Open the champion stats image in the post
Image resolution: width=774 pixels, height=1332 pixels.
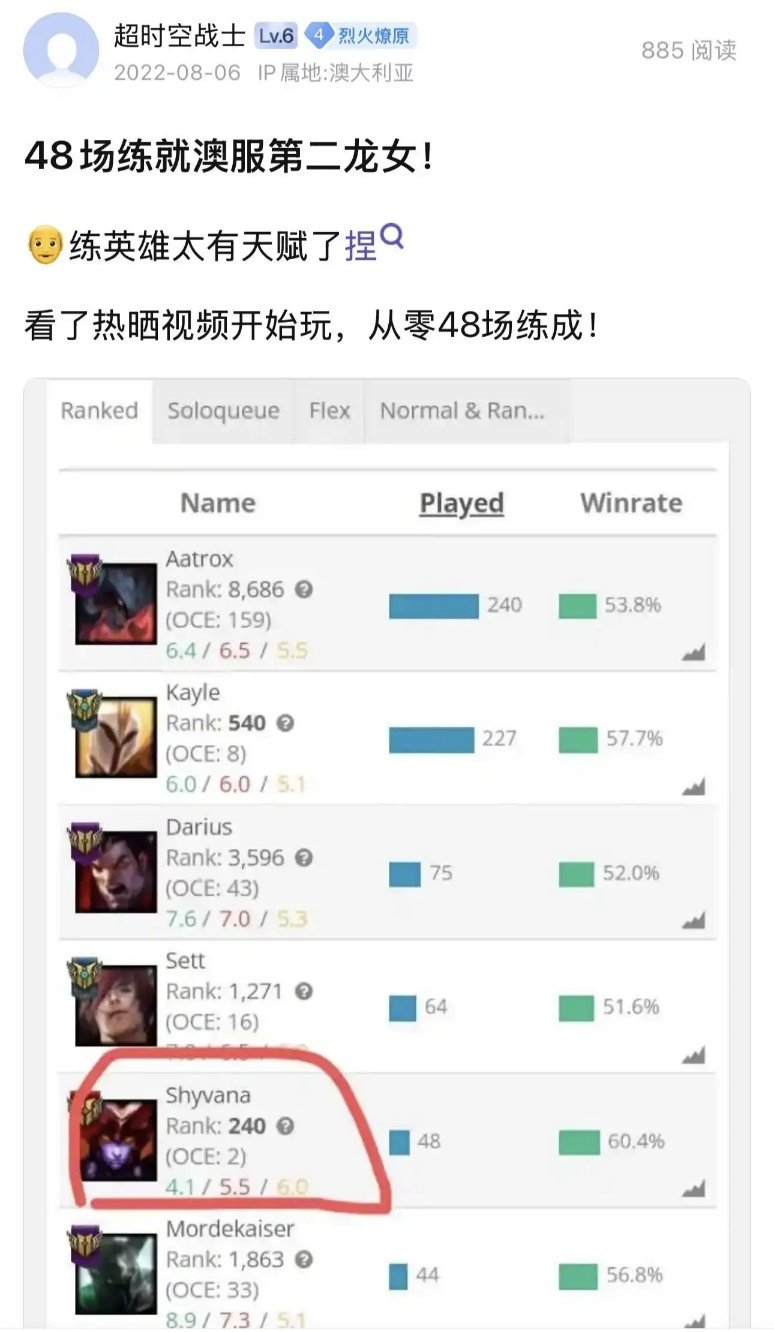tap(387, 850)
